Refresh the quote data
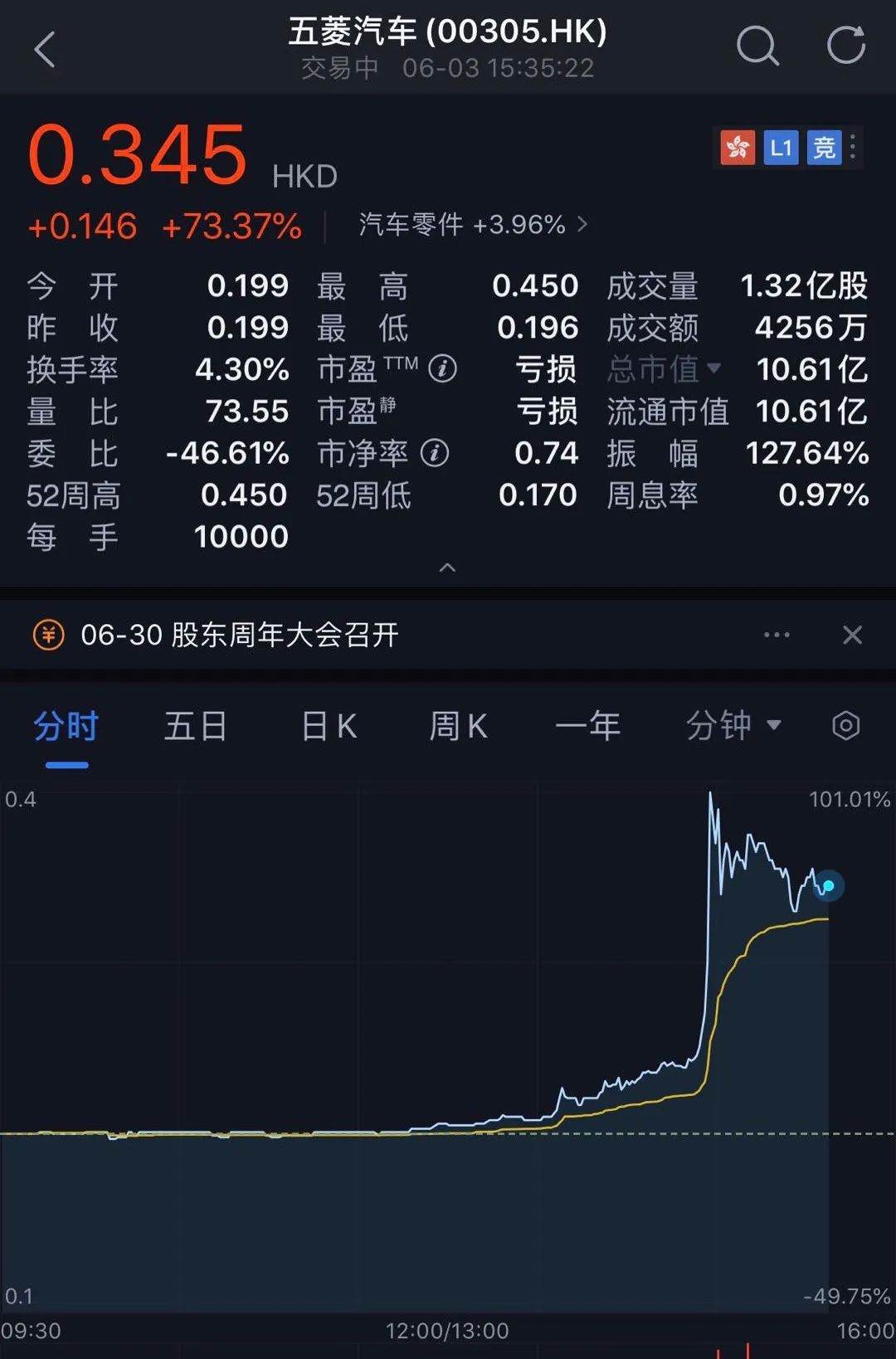Screen dimensions: 896x1359 pyautogui.click(x=845, y=46)
